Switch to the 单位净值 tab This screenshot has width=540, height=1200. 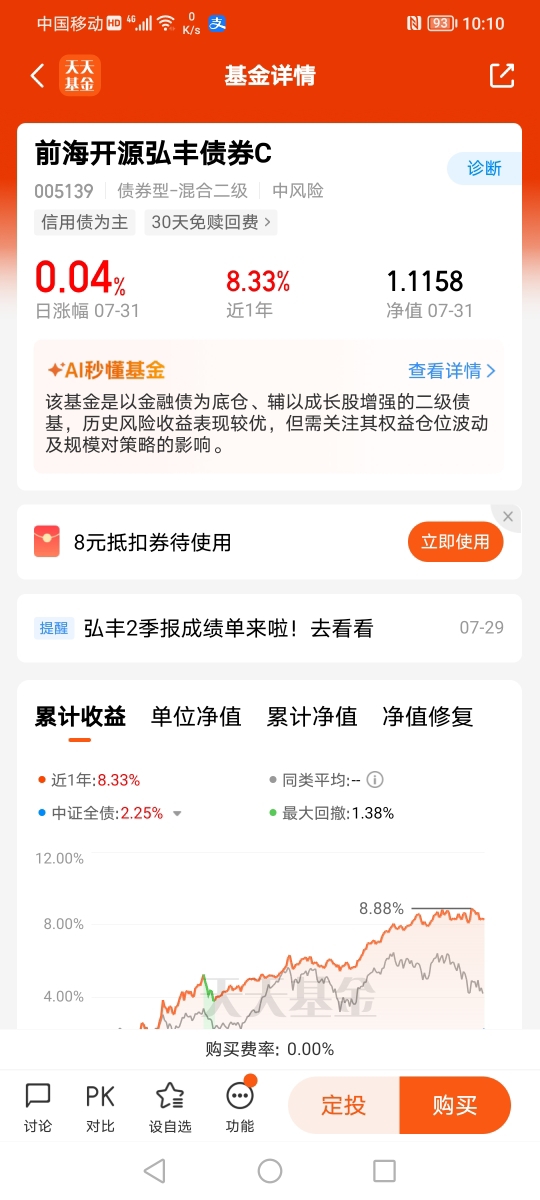click(x=196, y=716)
